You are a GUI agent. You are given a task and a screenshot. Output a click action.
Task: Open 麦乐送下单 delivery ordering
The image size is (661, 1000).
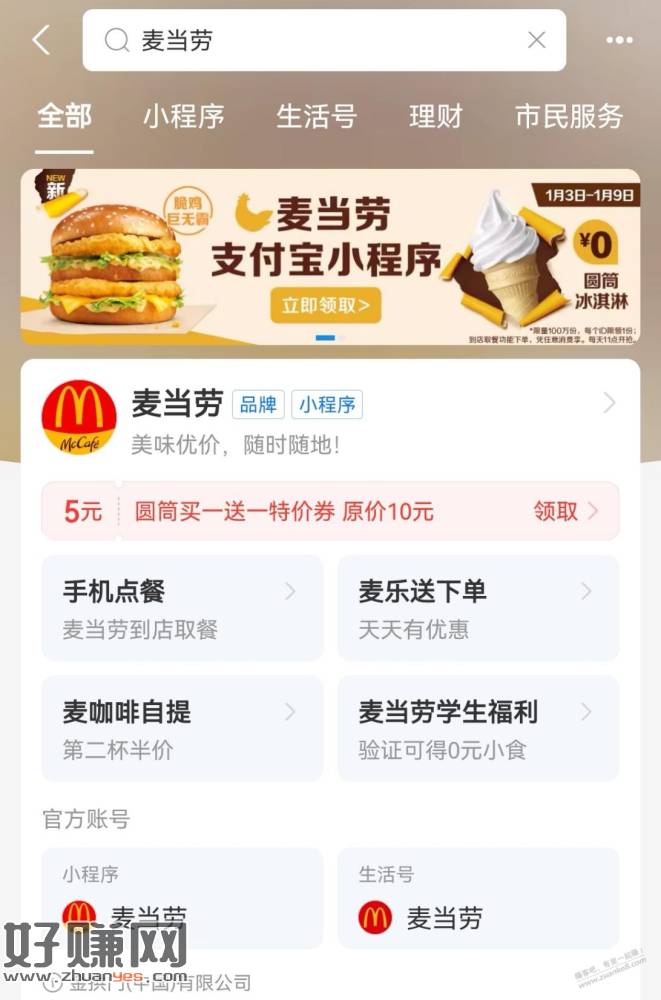click(x=478, y=608)
